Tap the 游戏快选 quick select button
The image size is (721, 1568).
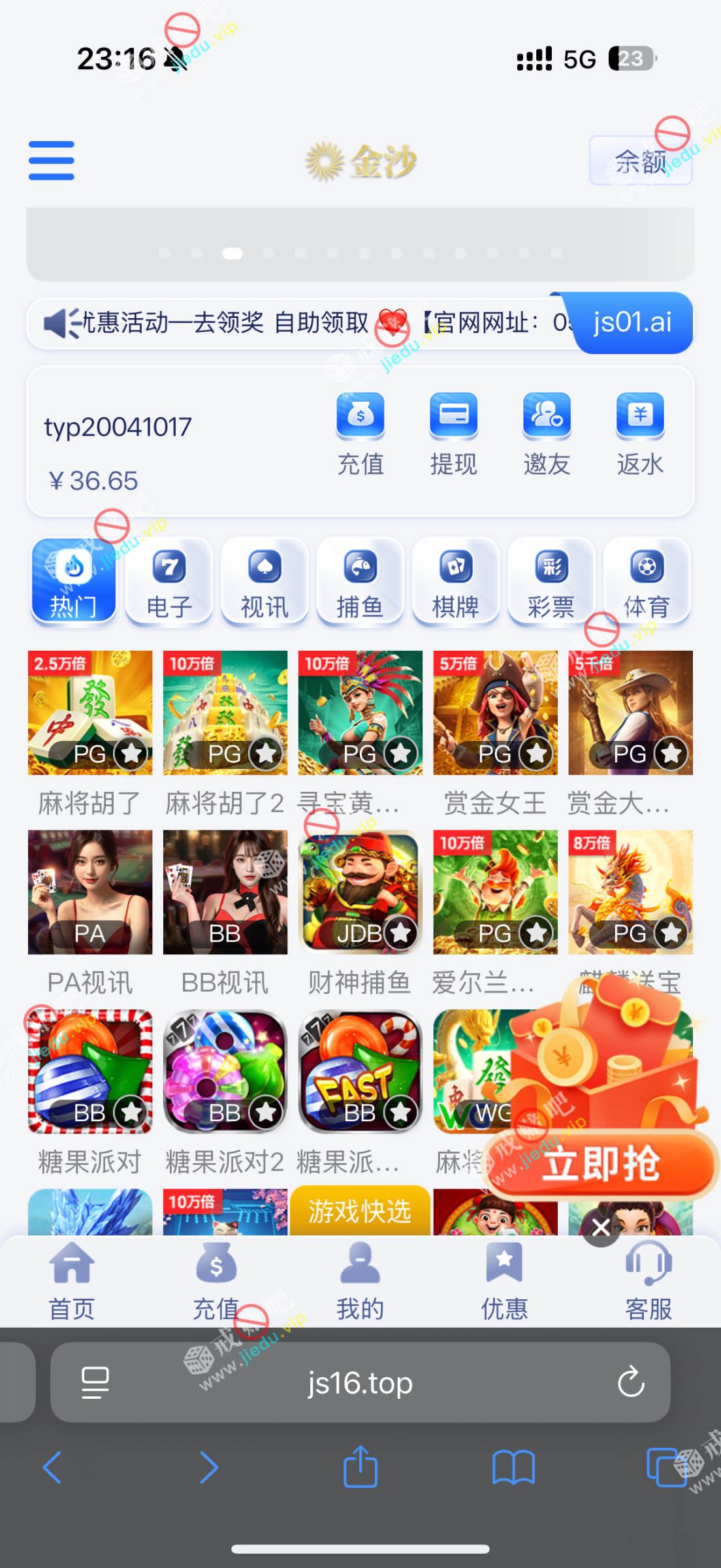tap(360, 1212)
